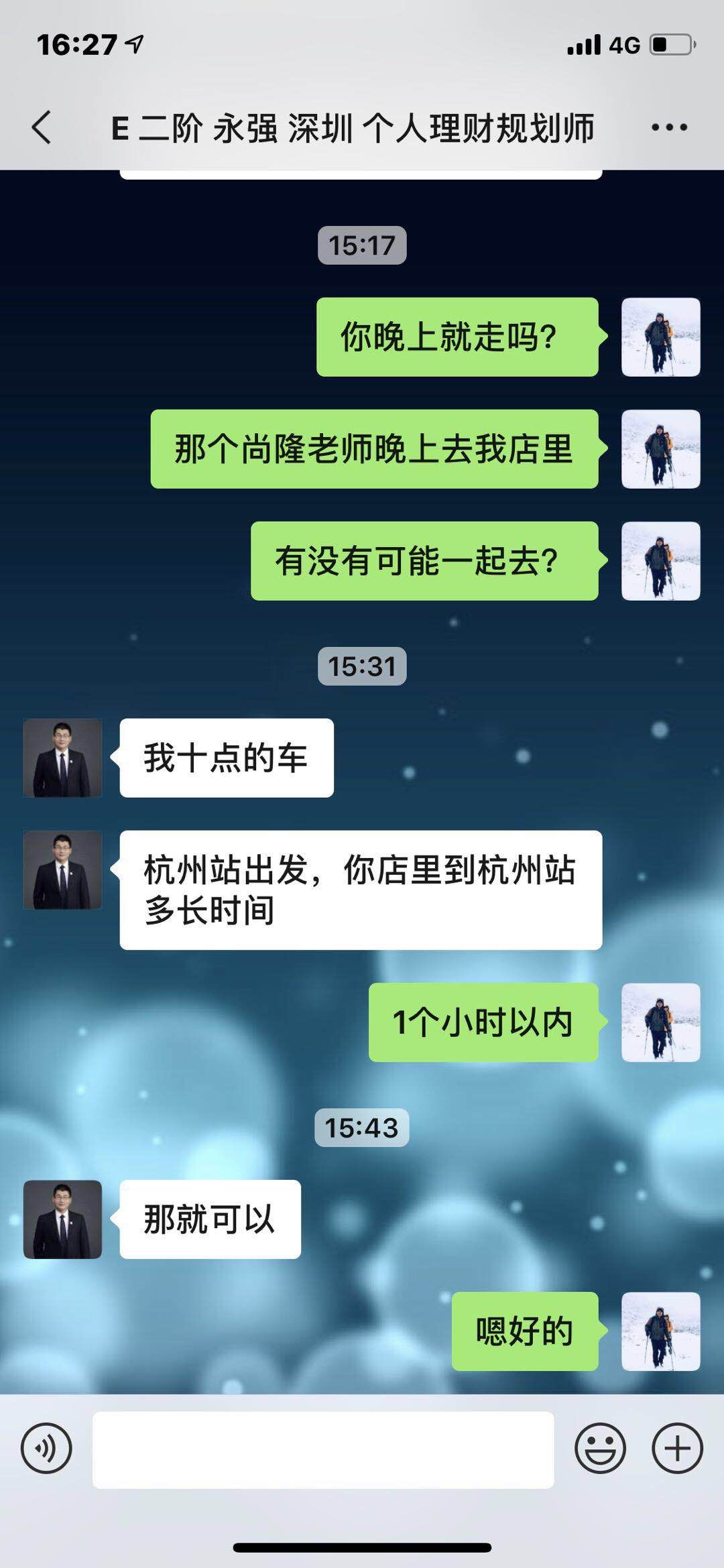Select the 杭州站出发 message bubble
724x1568 pixels.
tap(362, 885)
